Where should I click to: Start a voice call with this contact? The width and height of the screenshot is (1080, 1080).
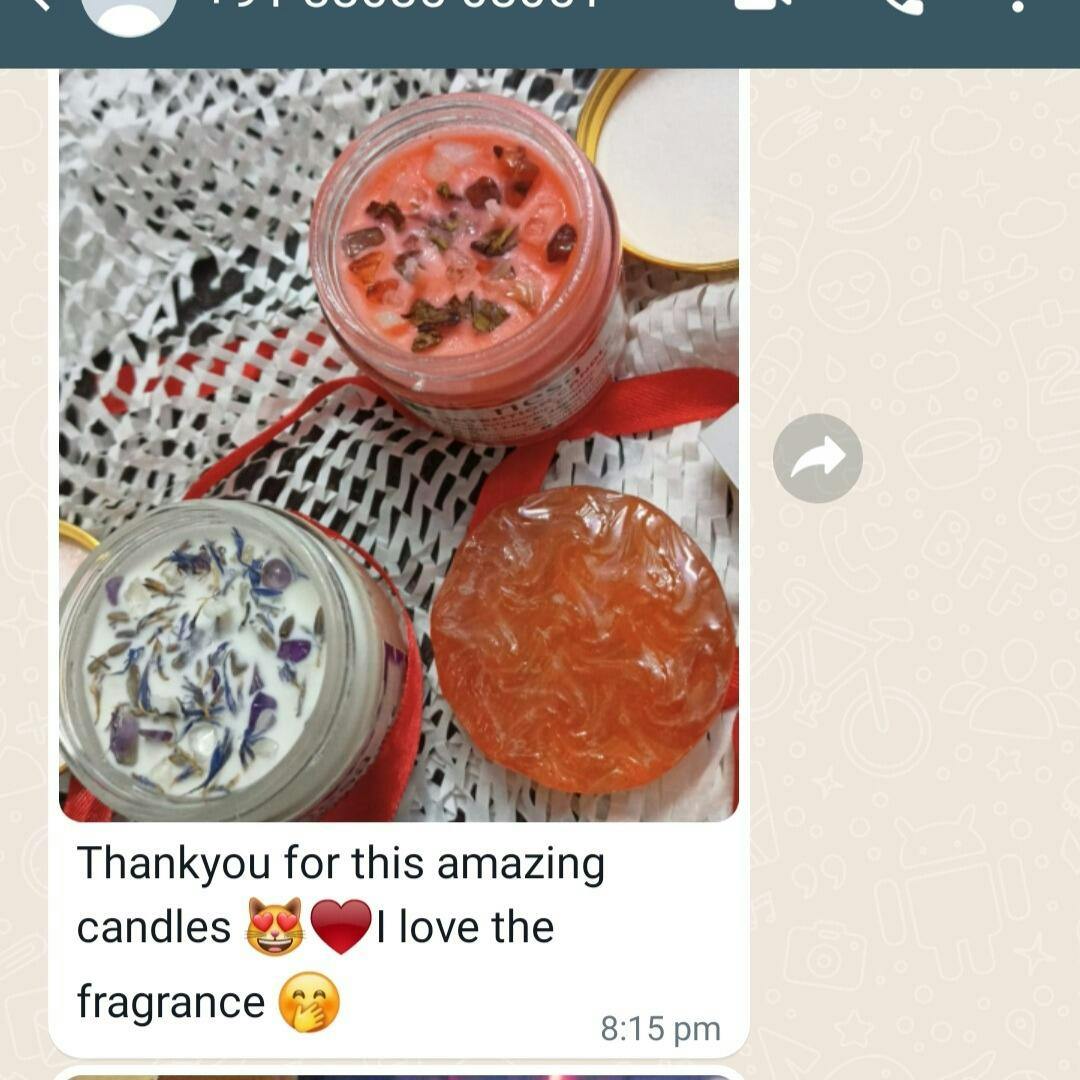click(904, 6)
